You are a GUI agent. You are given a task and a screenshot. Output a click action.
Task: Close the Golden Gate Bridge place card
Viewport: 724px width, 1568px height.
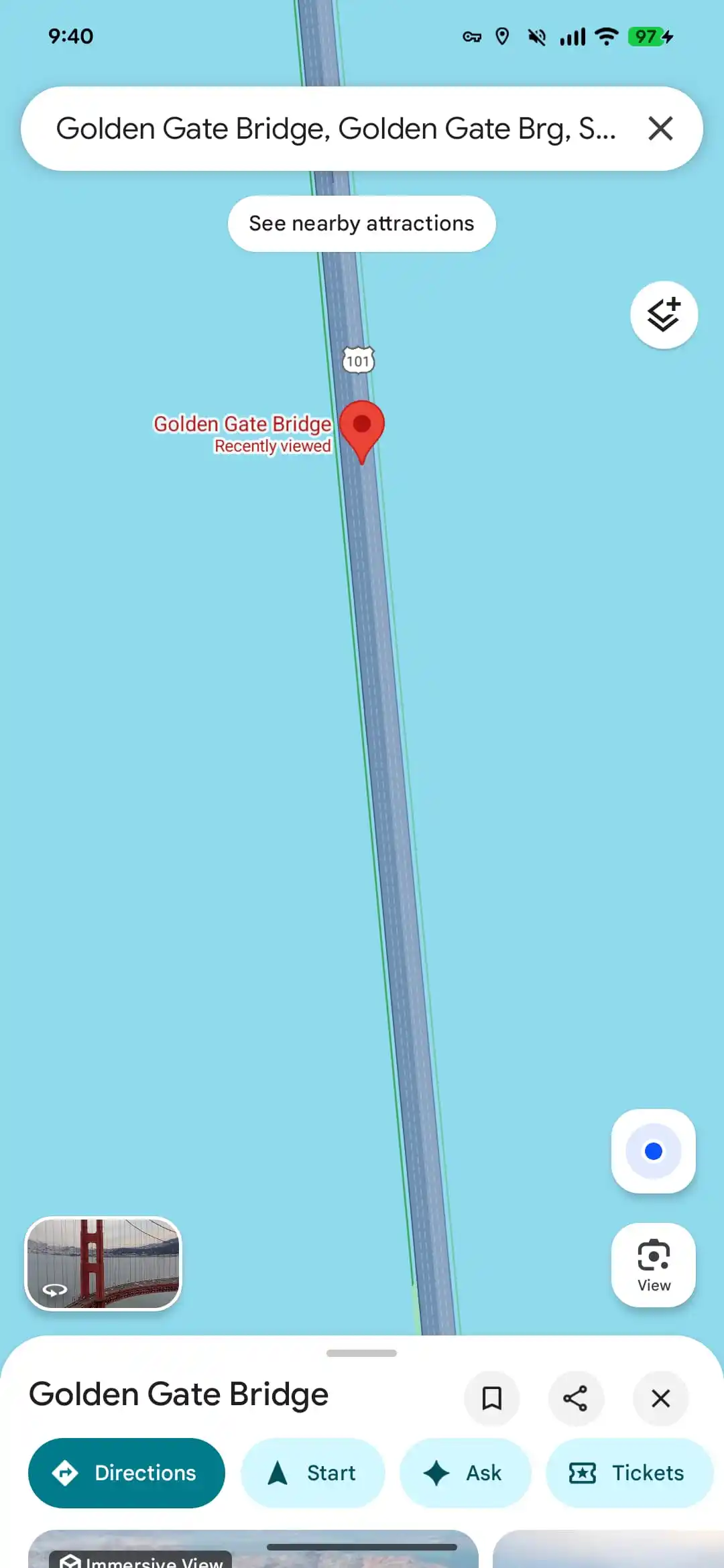[x=660, y=1398]
